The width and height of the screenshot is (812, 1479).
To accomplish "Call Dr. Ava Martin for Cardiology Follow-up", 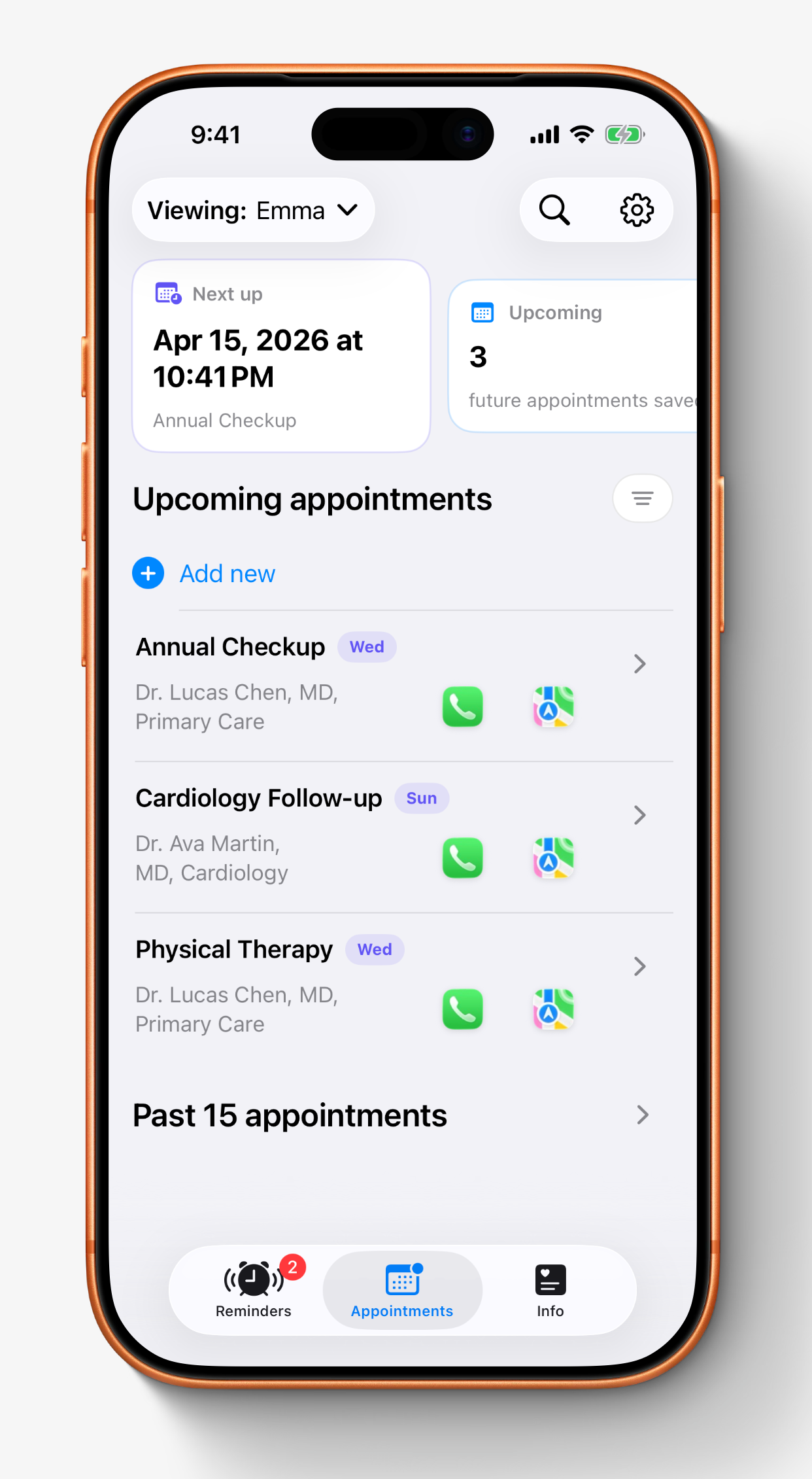I will click(x=462, y=858).
